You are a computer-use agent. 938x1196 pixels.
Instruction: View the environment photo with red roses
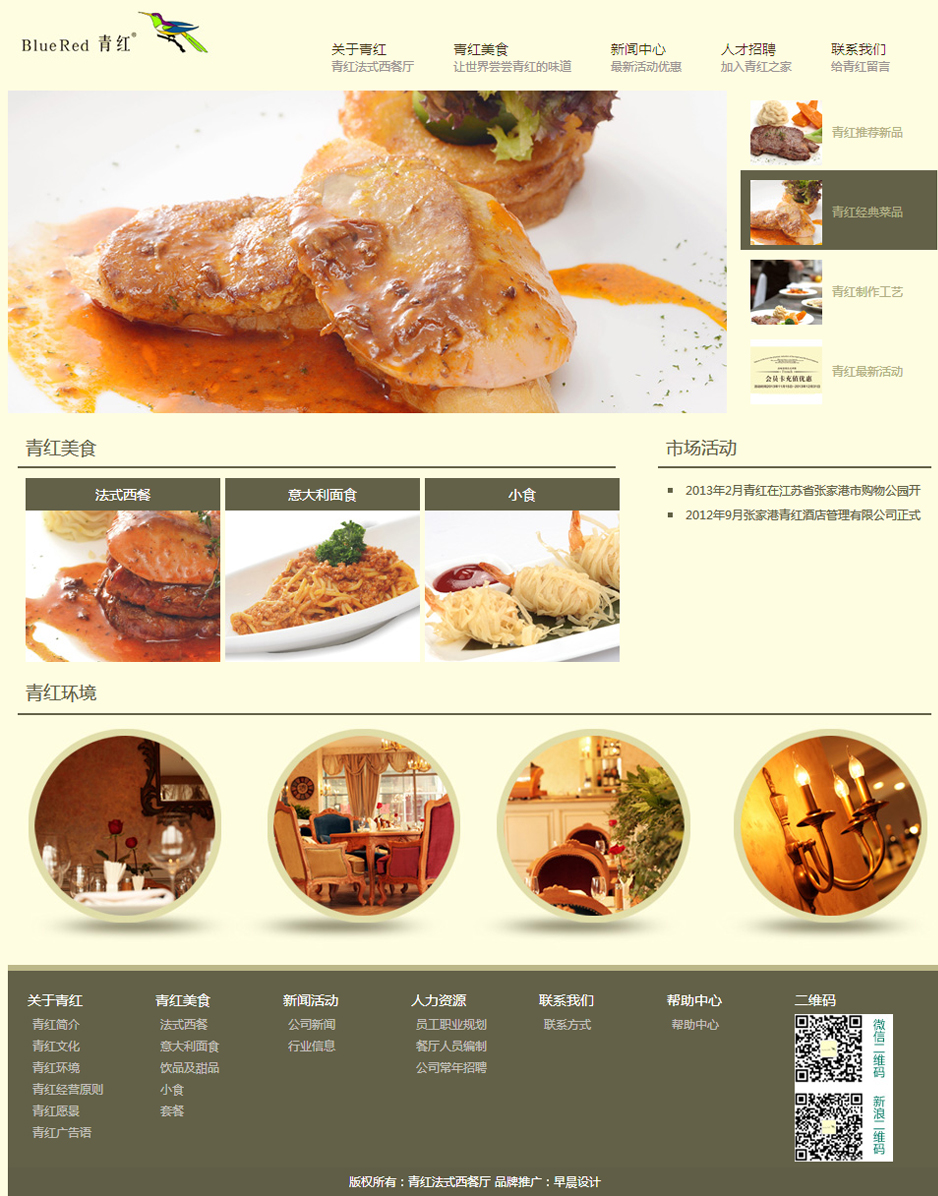point(125,826)
